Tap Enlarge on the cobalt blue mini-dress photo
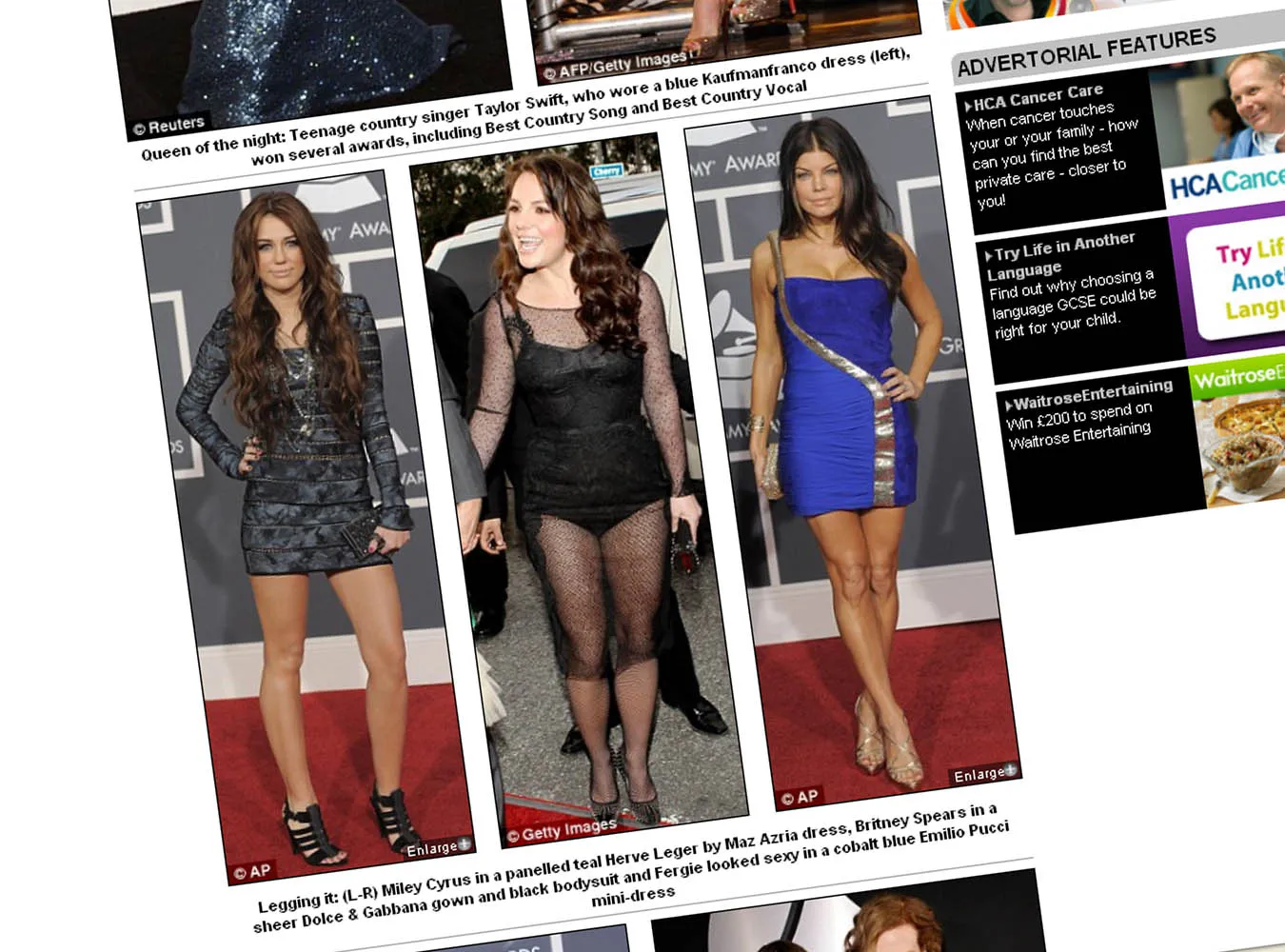The image size is (1285, 952). 985,774
